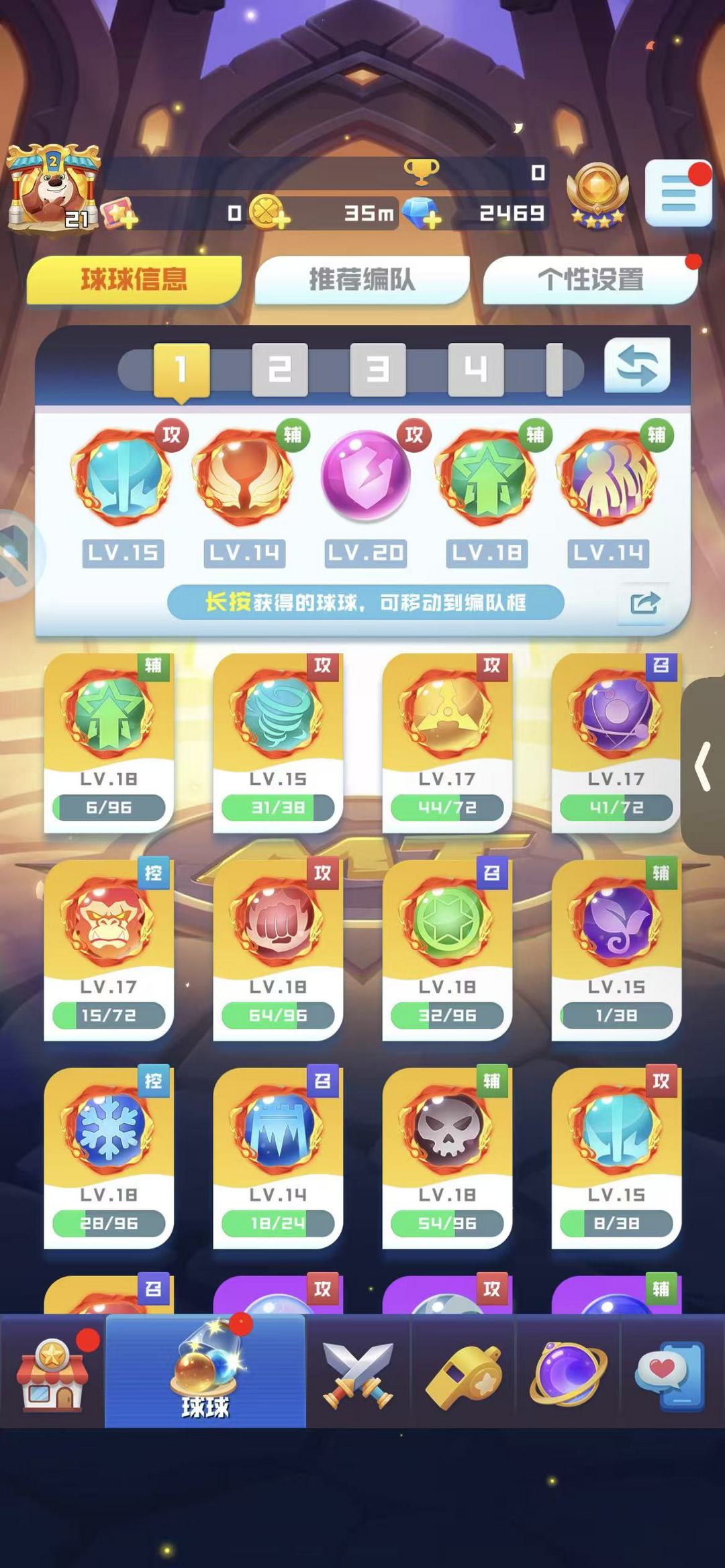The height and width of the screenshot is (1568, 725).
Task: Select team slot 3
Action: tap(377, 369)
